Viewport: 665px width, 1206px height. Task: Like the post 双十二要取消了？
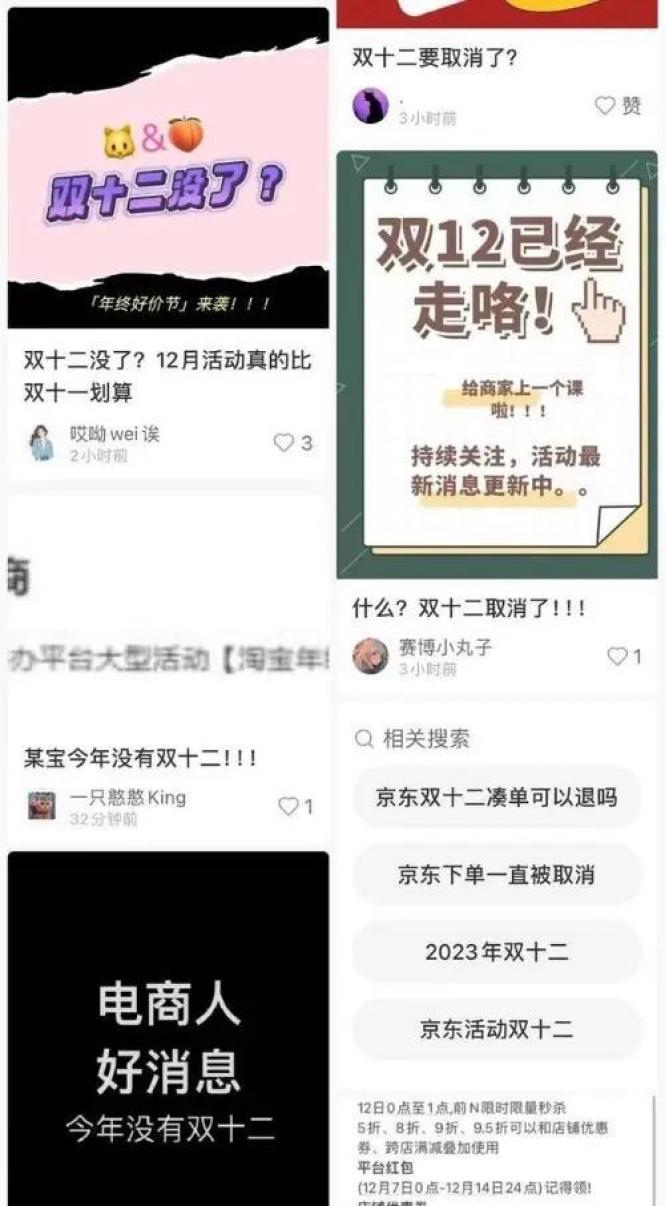(605, 106)
